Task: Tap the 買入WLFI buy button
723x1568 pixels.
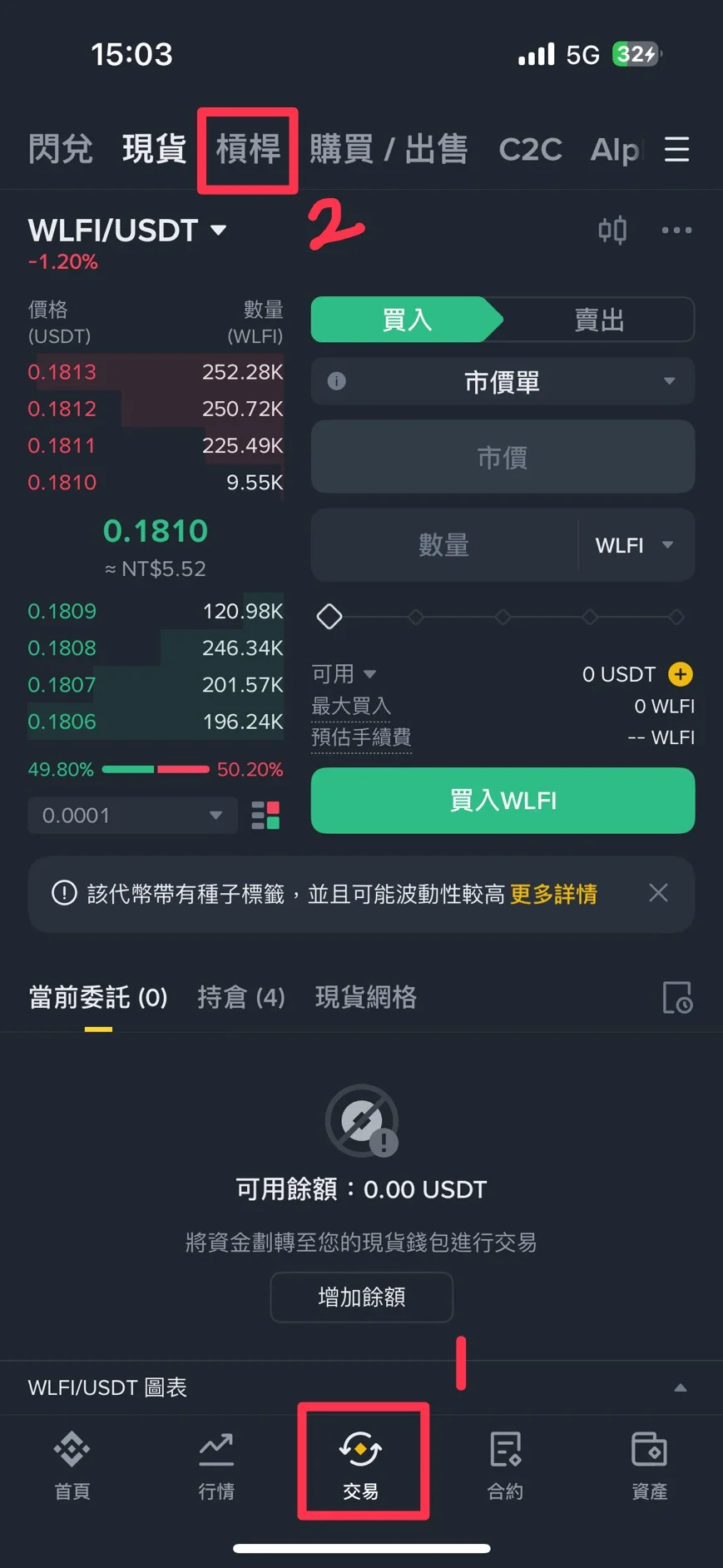Action: 503,801
